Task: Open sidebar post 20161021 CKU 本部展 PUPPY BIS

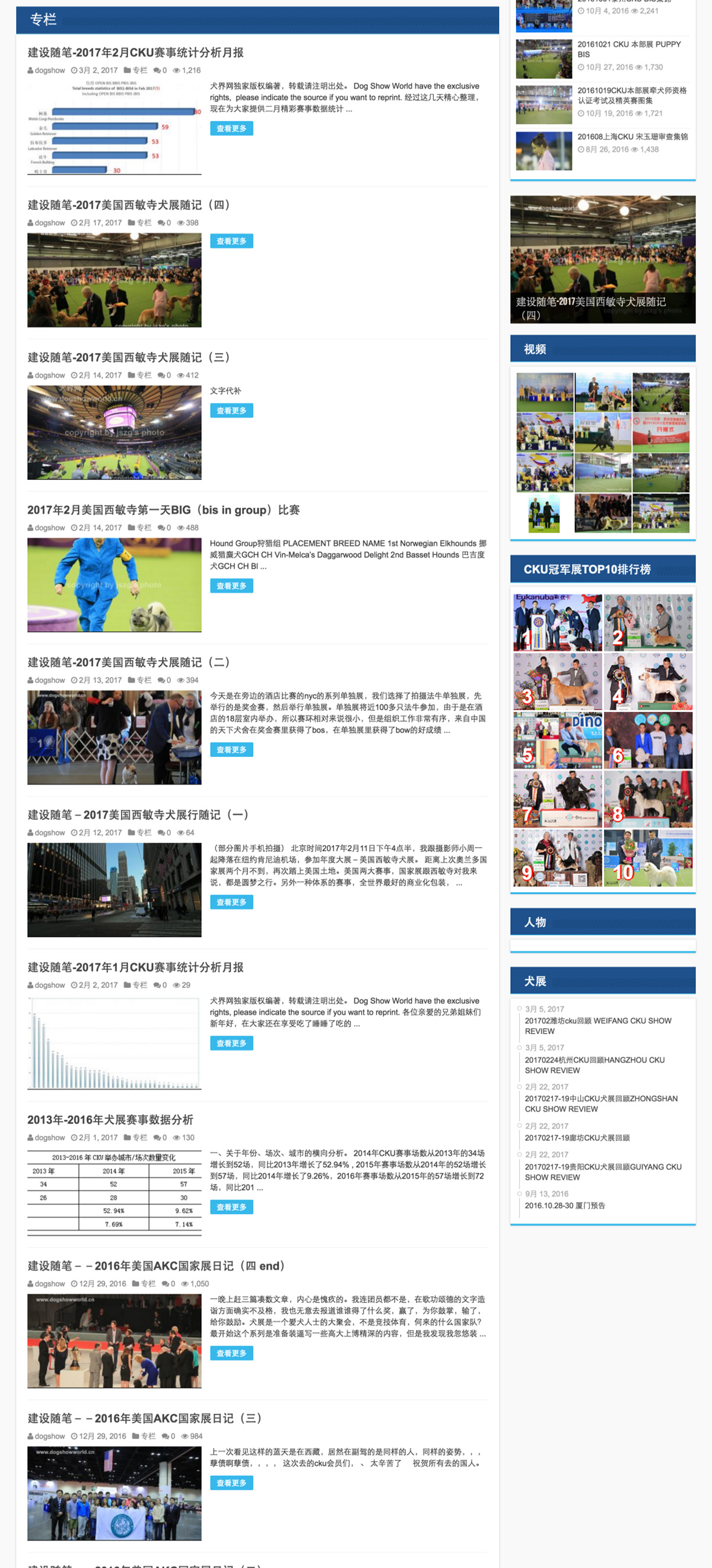Action: click(628, 49)
